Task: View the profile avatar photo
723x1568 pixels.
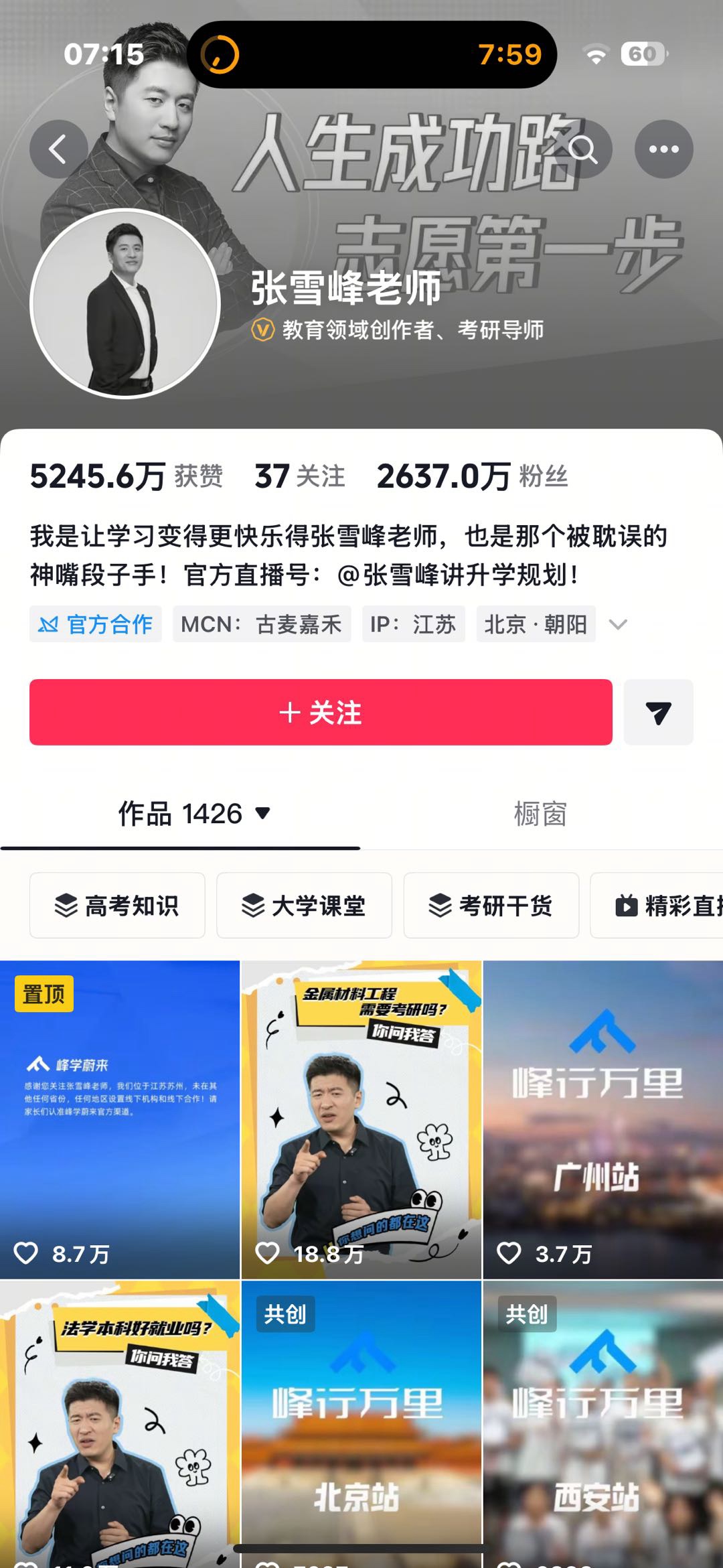Action: 125,303
